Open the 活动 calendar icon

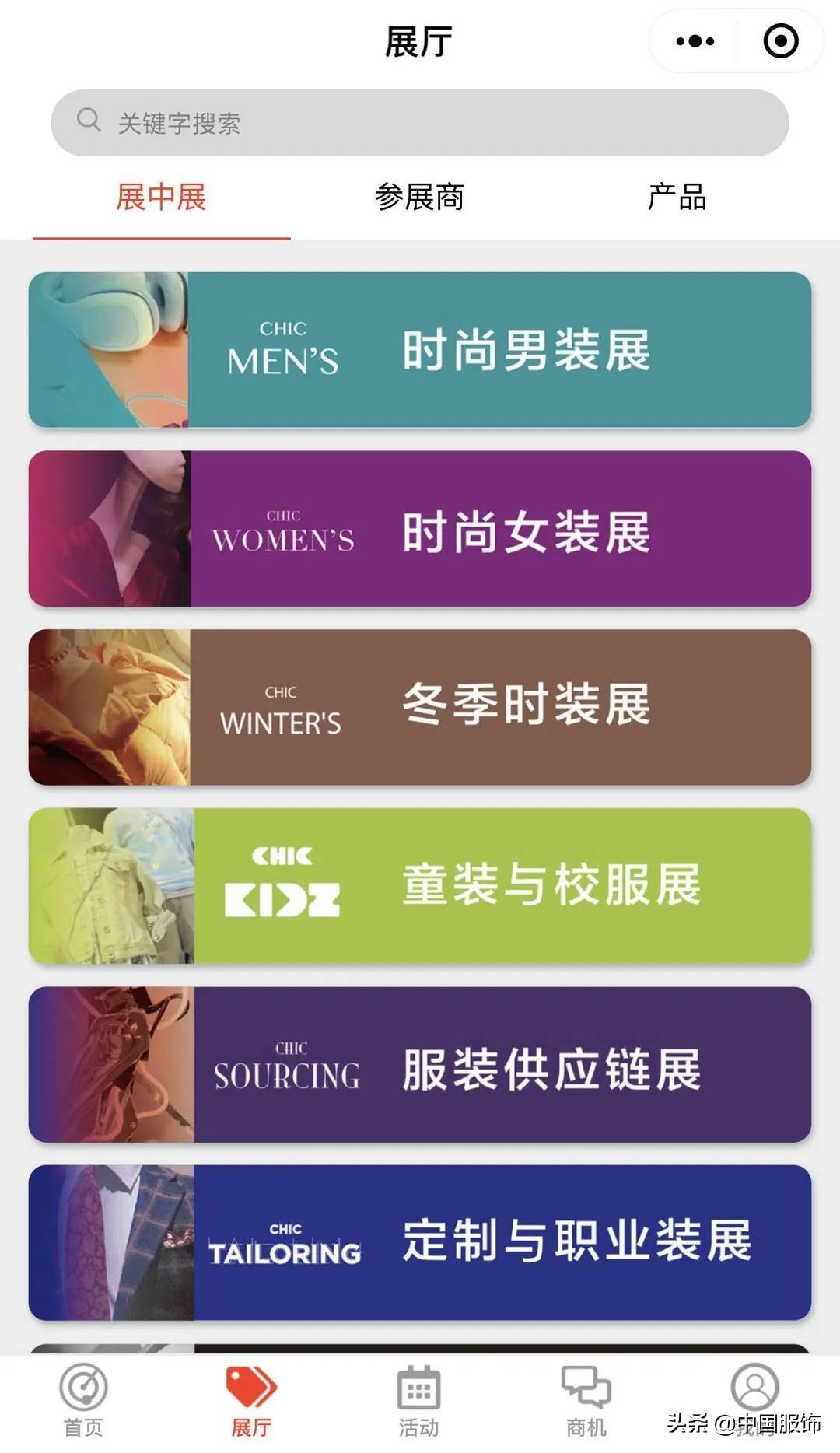click(420, 1396)
